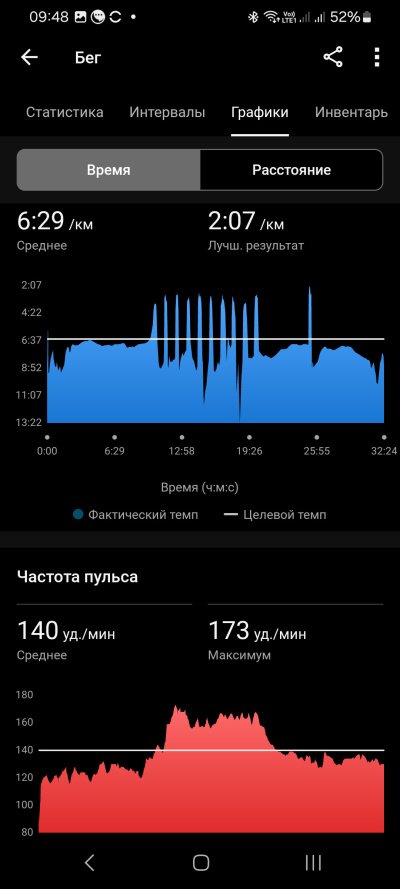
Task: Show charts by Время
Action: [x=109, y=170]
